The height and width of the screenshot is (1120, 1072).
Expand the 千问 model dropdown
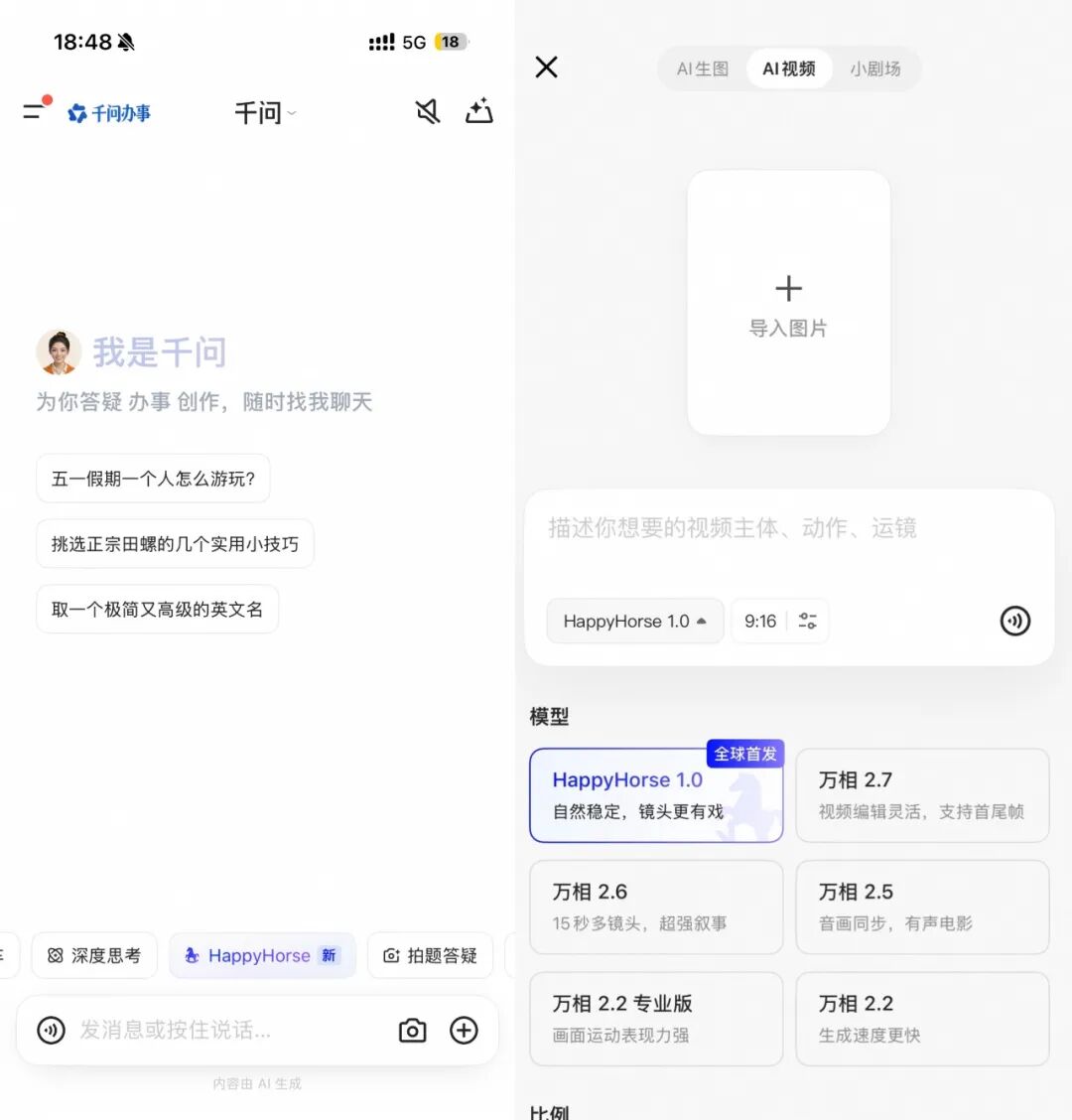264,113
